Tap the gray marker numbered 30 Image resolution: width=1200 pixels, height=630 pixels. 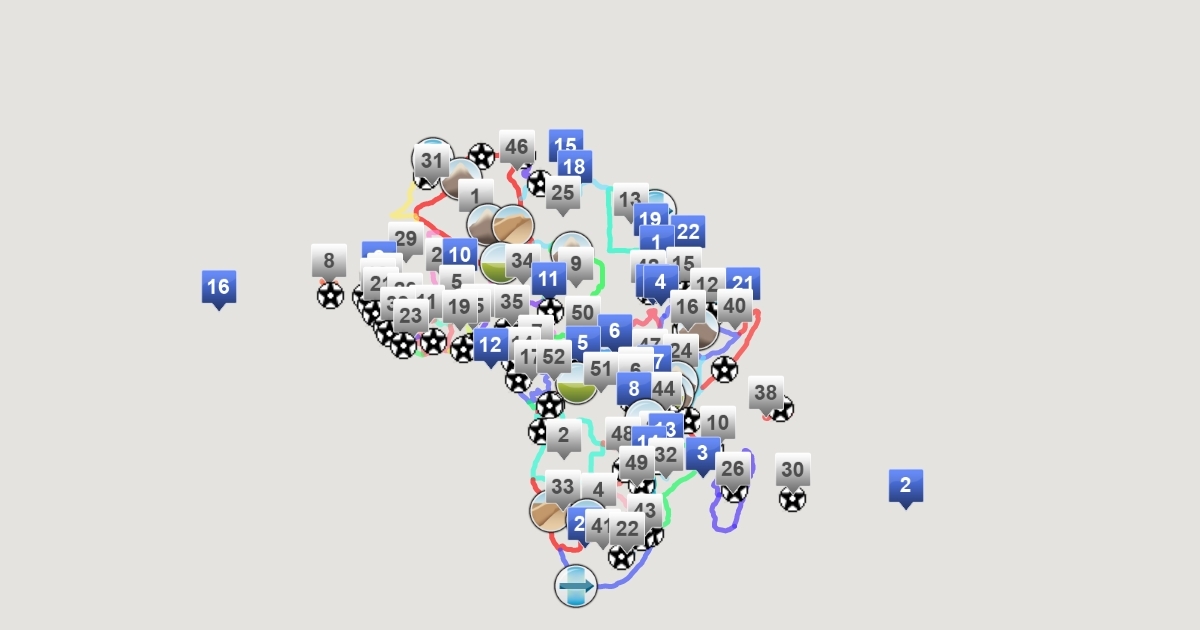coord(792,470)
